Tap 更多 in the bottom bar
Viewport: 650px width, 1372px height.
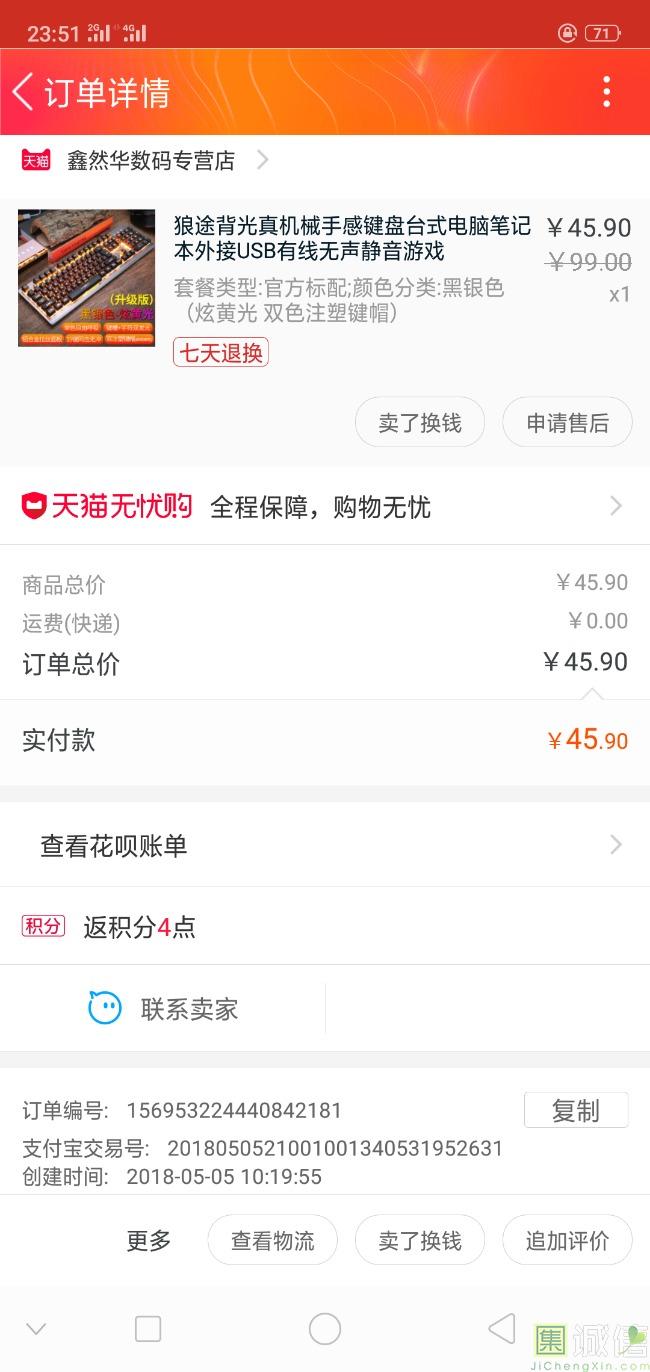[x=149, y=1241]
